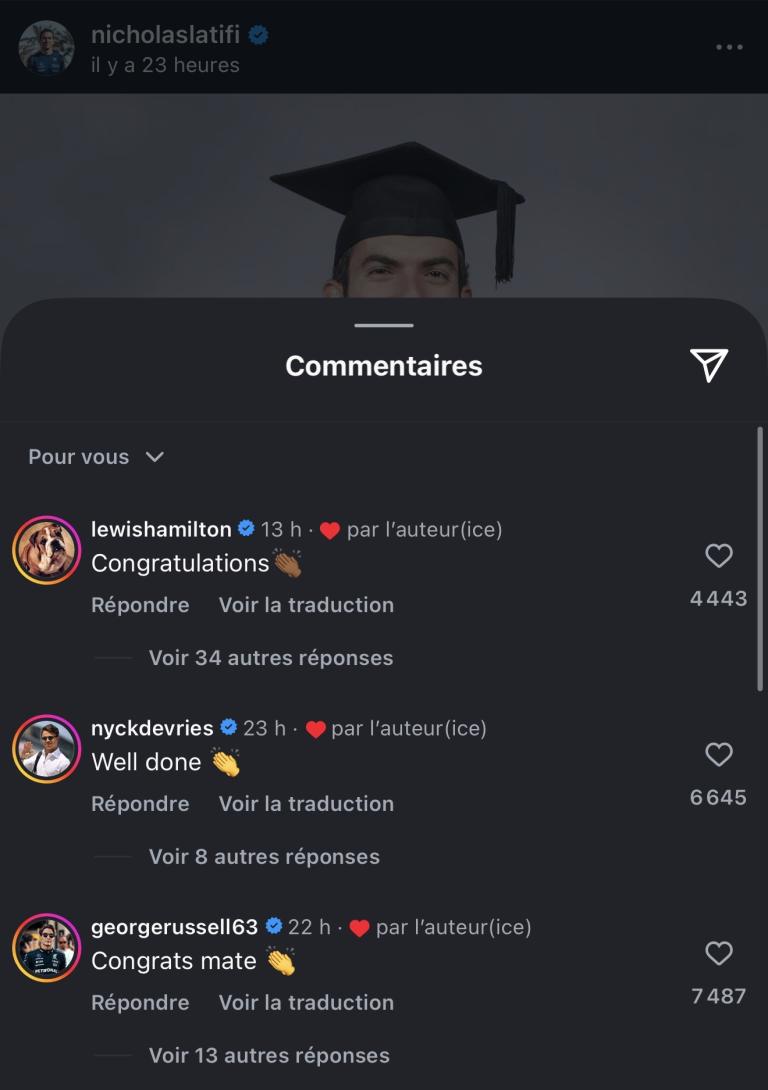Share the post via the paper plane icon
The image size is (768, 1090).
[709, 365]
